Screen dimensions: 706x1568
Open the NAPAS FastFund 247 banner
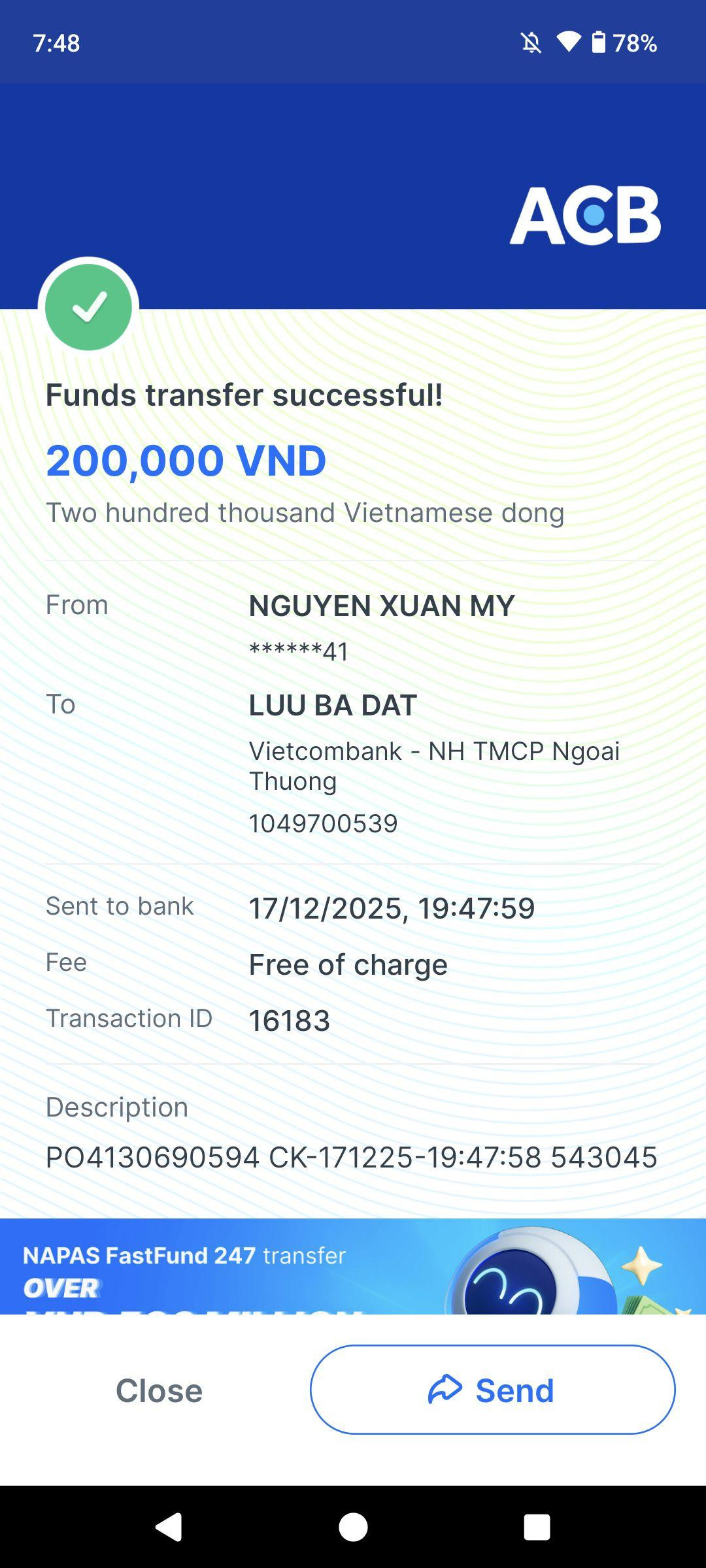click(x=353, y=1266)
